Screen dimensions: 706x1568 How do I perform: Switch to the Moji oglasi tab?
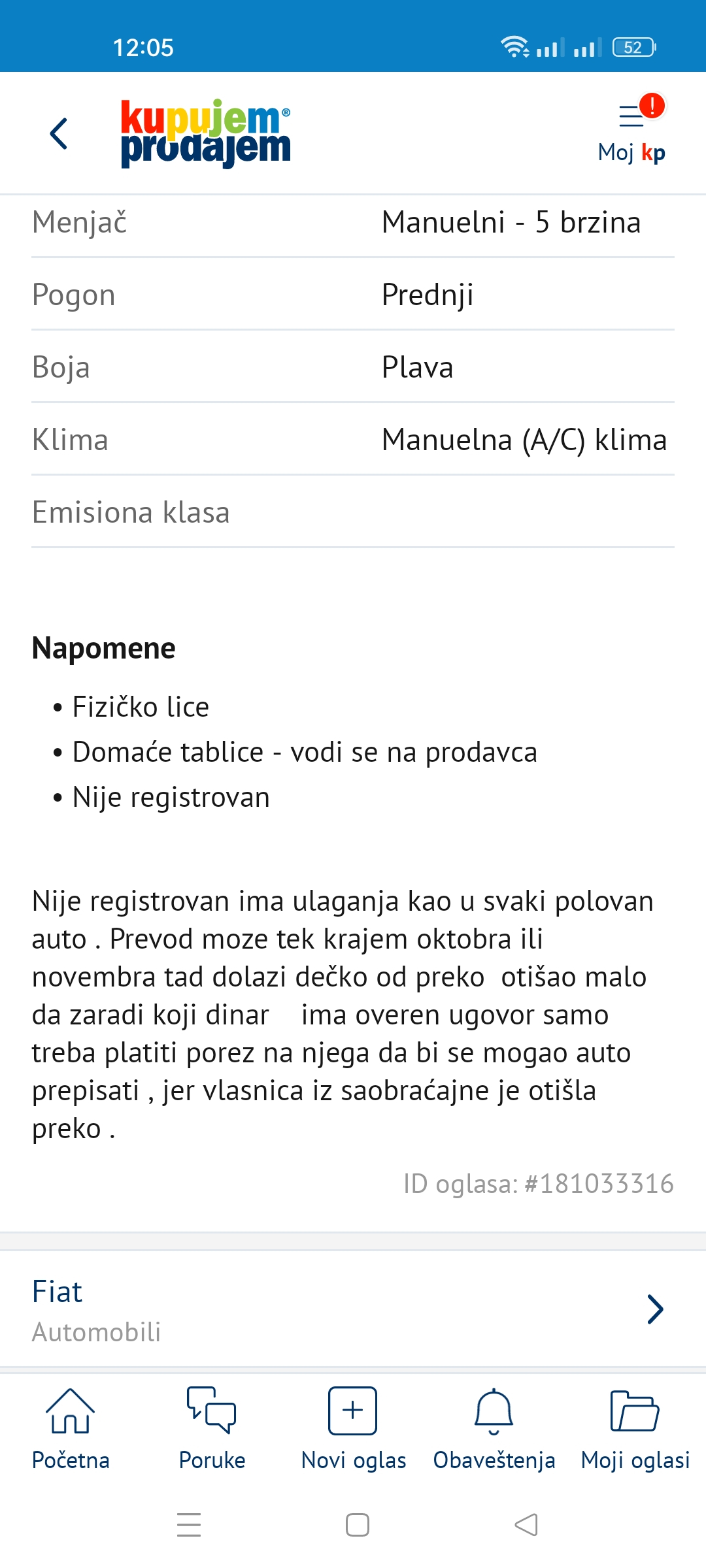(635, 1429)
